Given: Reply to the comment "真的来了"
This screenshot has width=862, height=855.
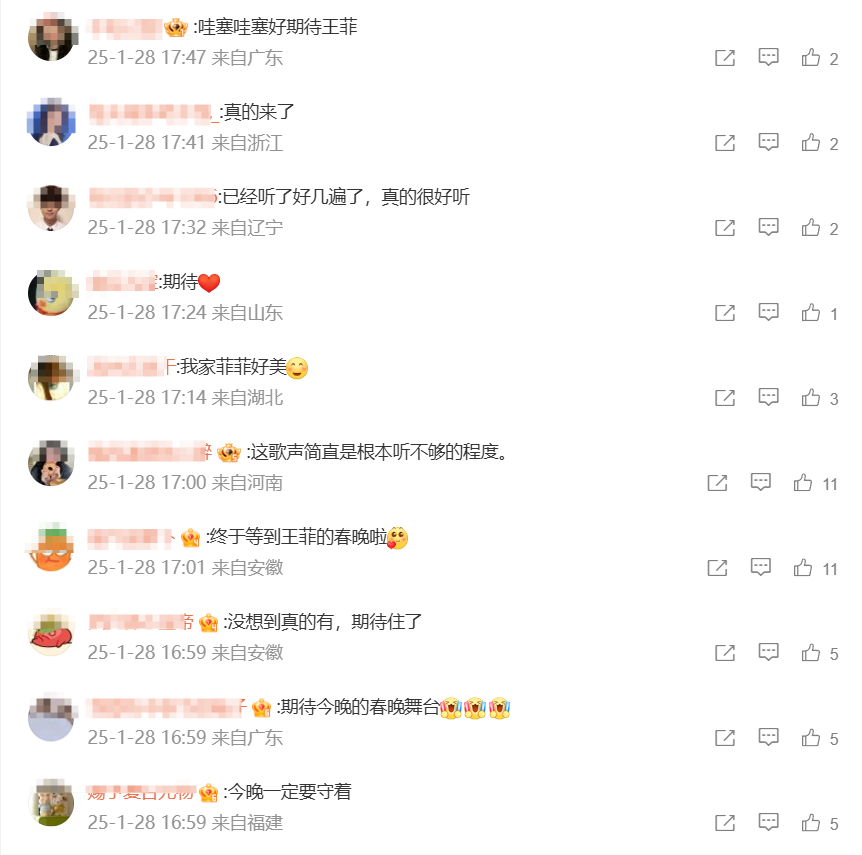Looking at the screenshot, I should [768, 143].
